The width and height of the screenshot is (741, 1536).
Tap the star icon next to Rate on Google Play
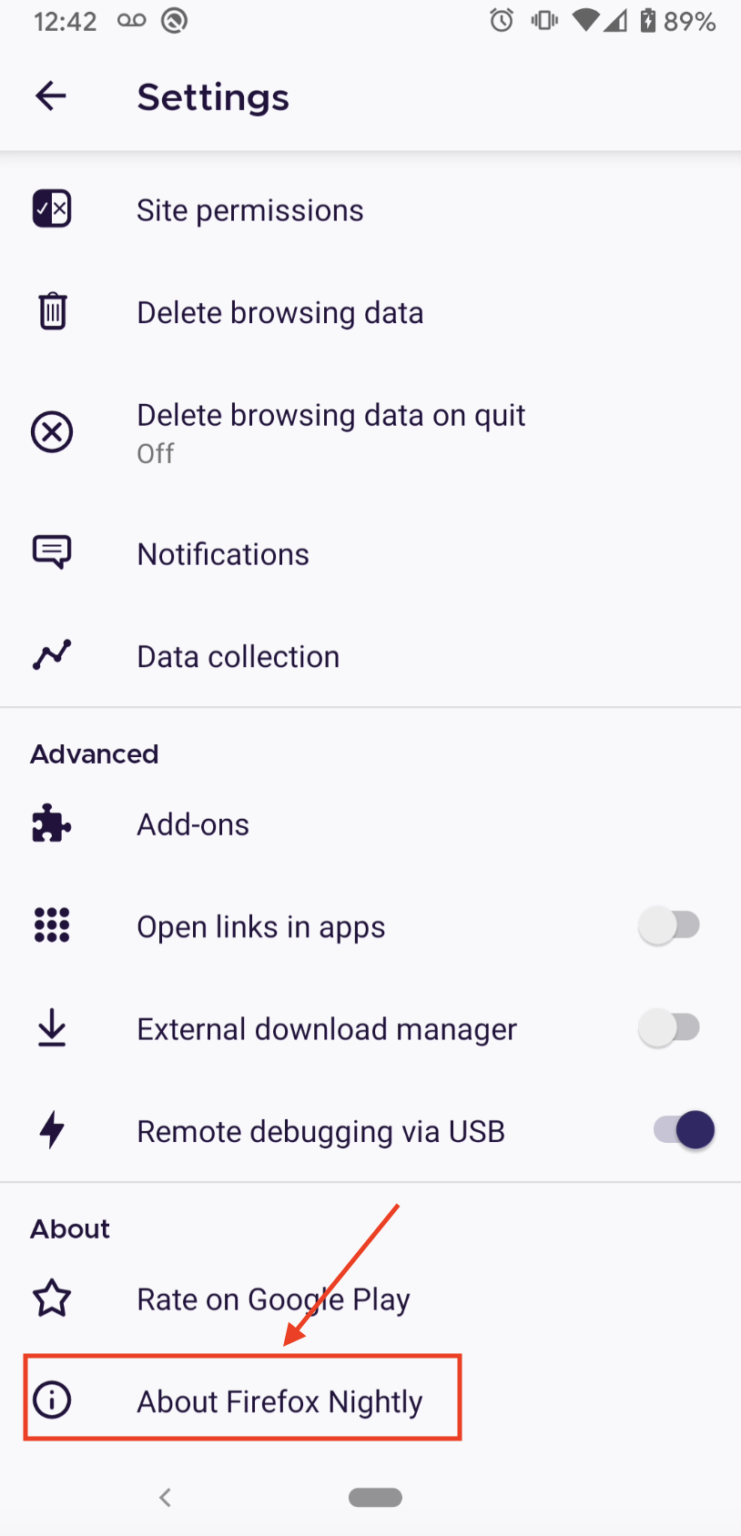[51, 1298]
